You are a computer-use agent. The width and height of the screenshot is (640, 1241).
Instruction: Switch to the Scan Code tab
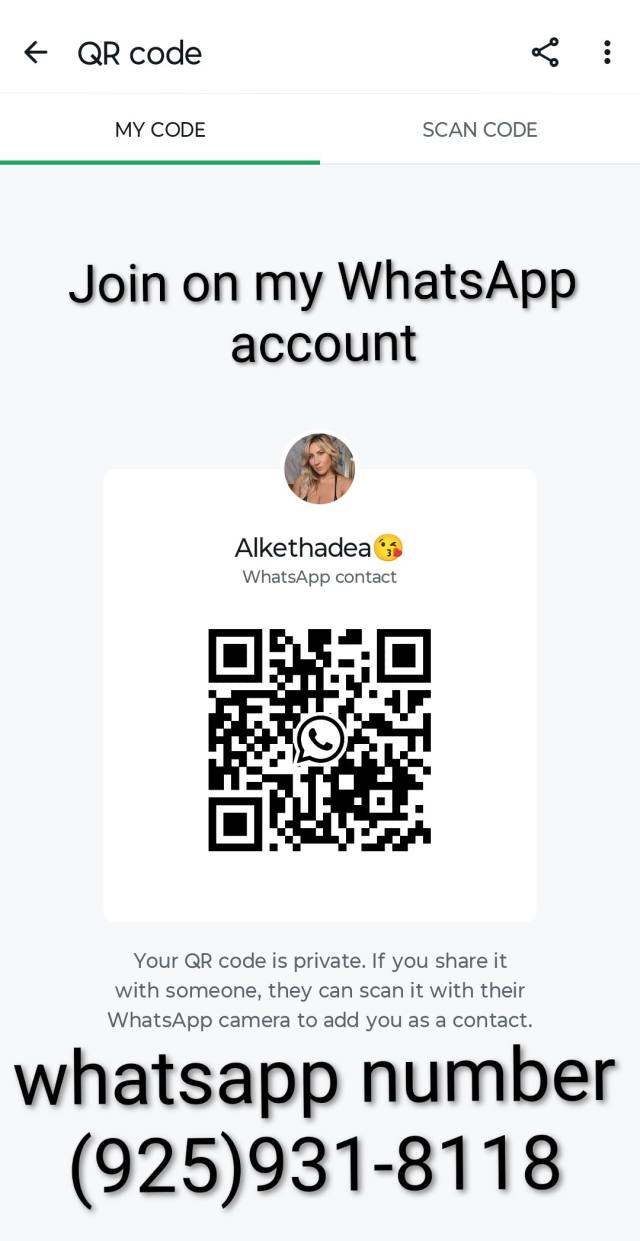479,130
